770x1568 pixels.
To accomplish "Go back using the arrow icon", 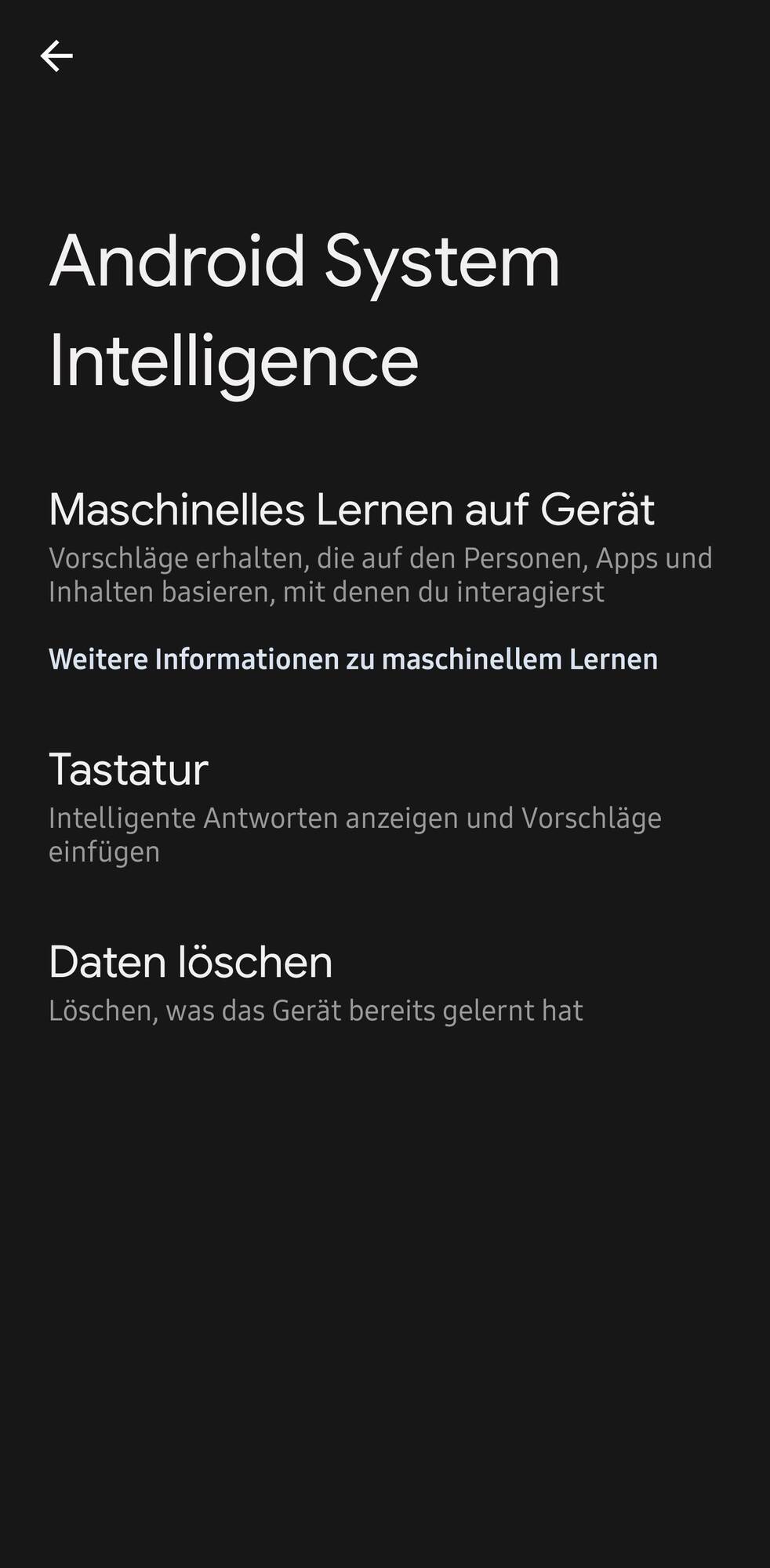I will [56, 56].
